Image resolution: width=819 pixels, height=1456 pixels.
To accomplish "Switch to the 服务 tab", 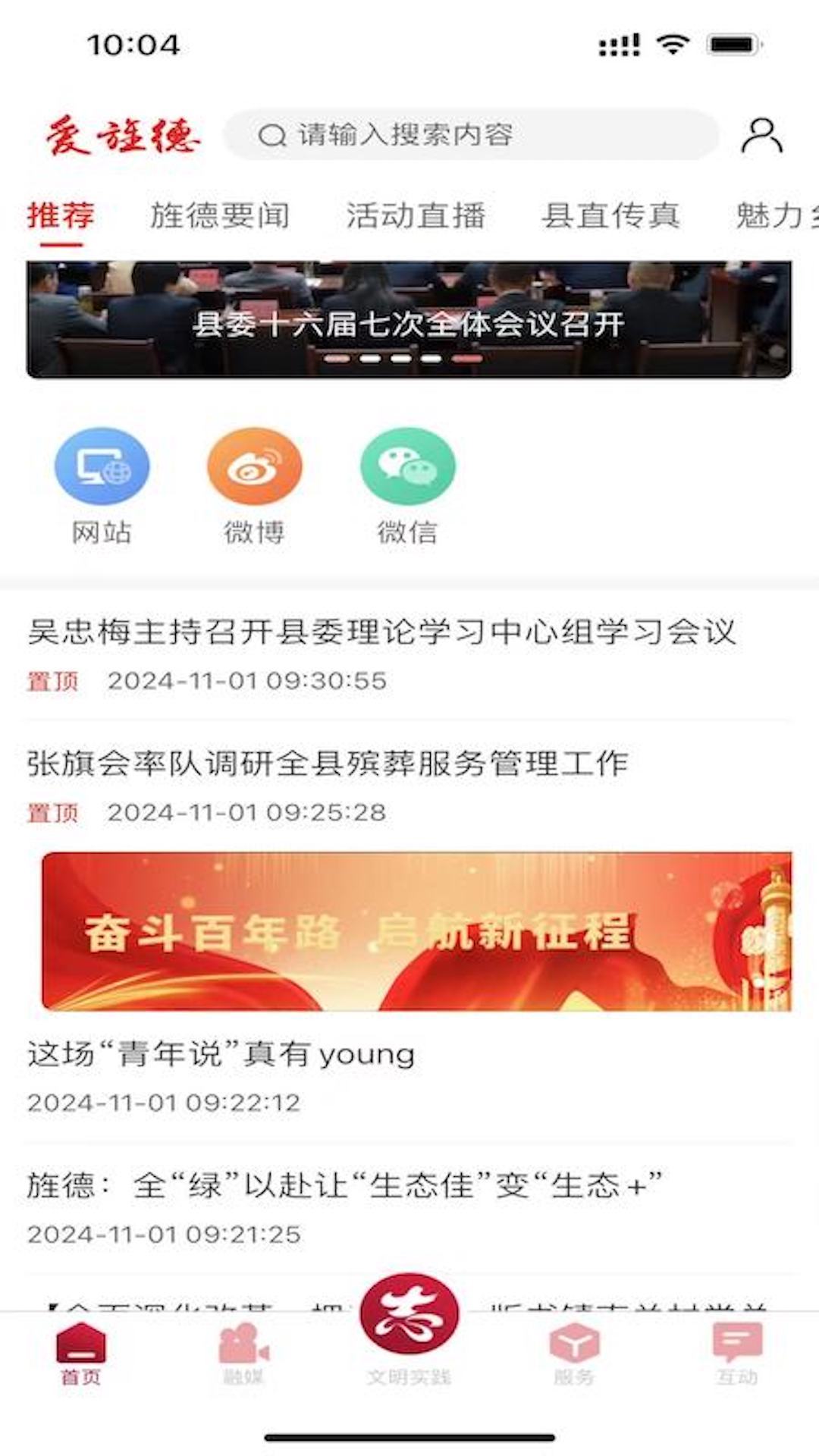I will coord(573,1354).
